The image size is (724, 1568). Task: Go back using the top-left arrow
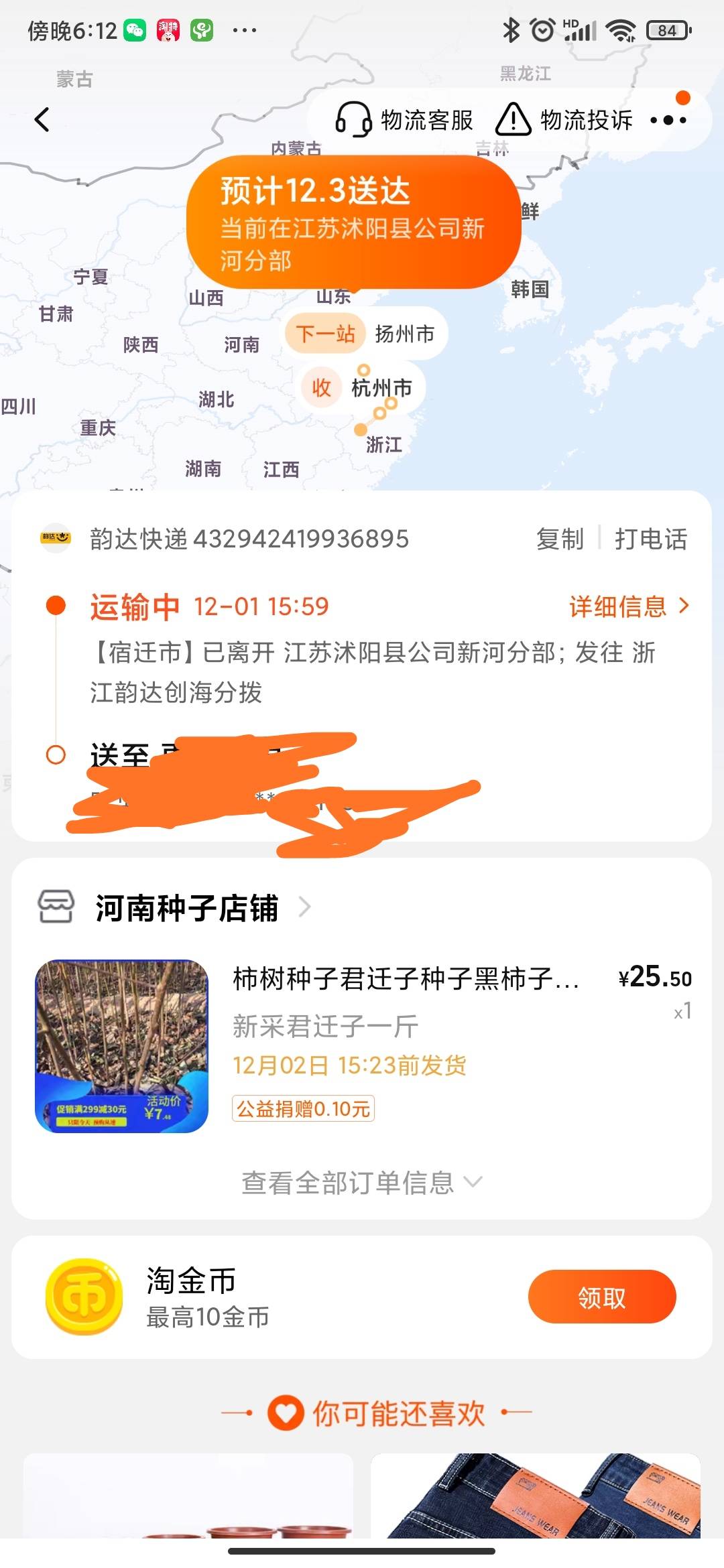point(42,120)
